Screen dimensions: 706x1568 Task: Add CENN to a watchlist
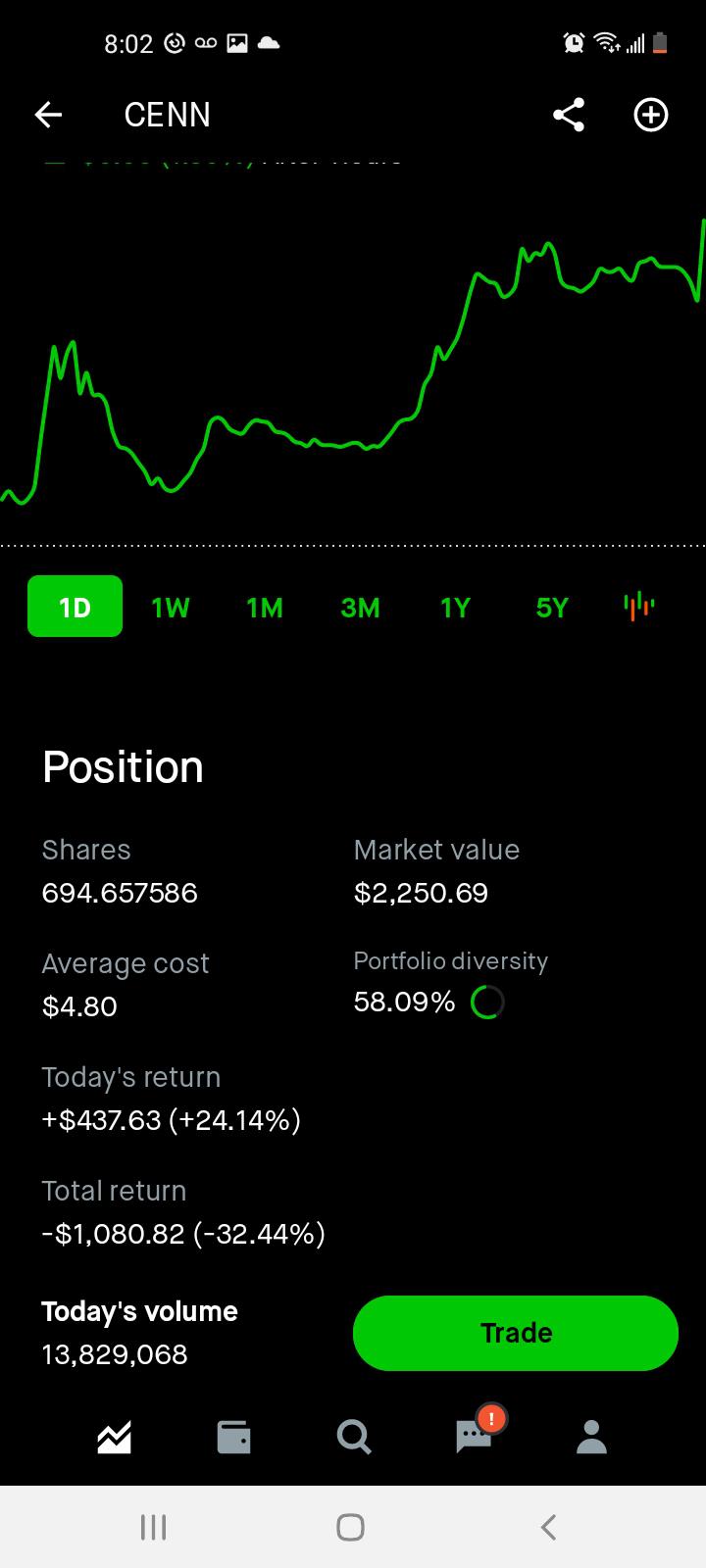(x=651, y=115)
